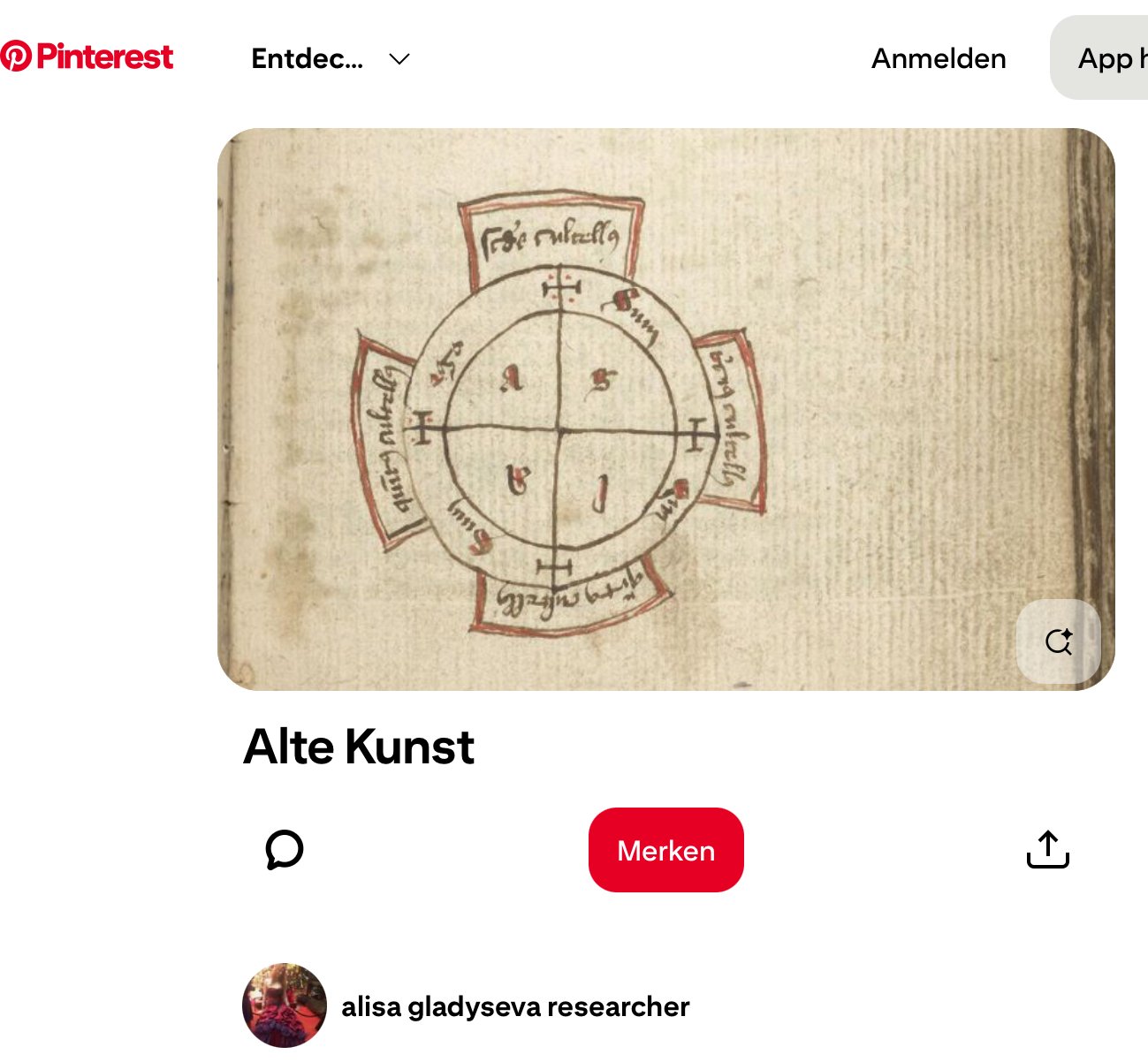Expand the Entdecken dropdown menu
Image resolution: width=1148 pixels, height=1062 pixels.
[x=331, y=58]
